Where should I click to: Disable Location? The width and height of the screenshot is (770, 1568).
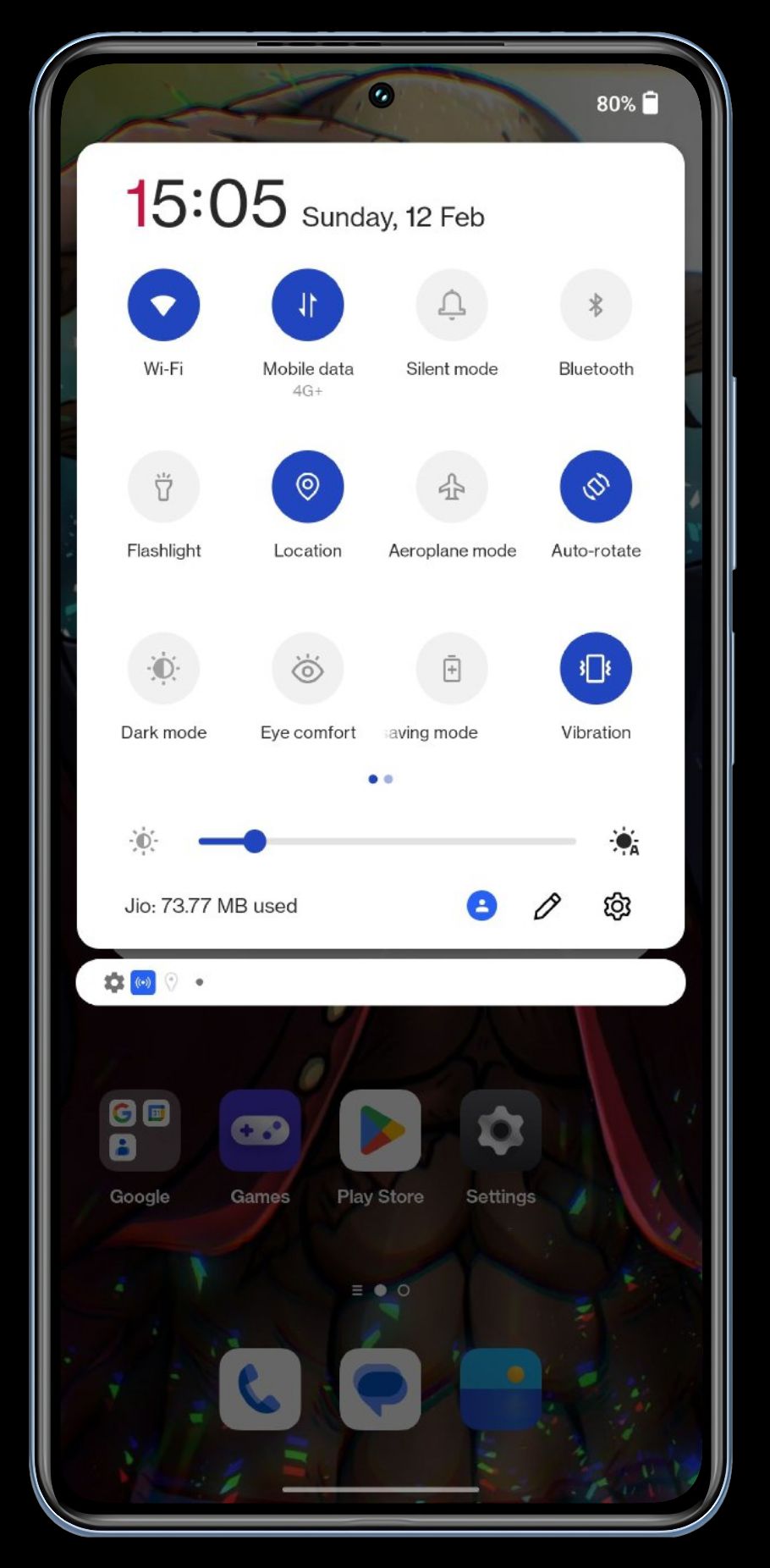[307, 487]
